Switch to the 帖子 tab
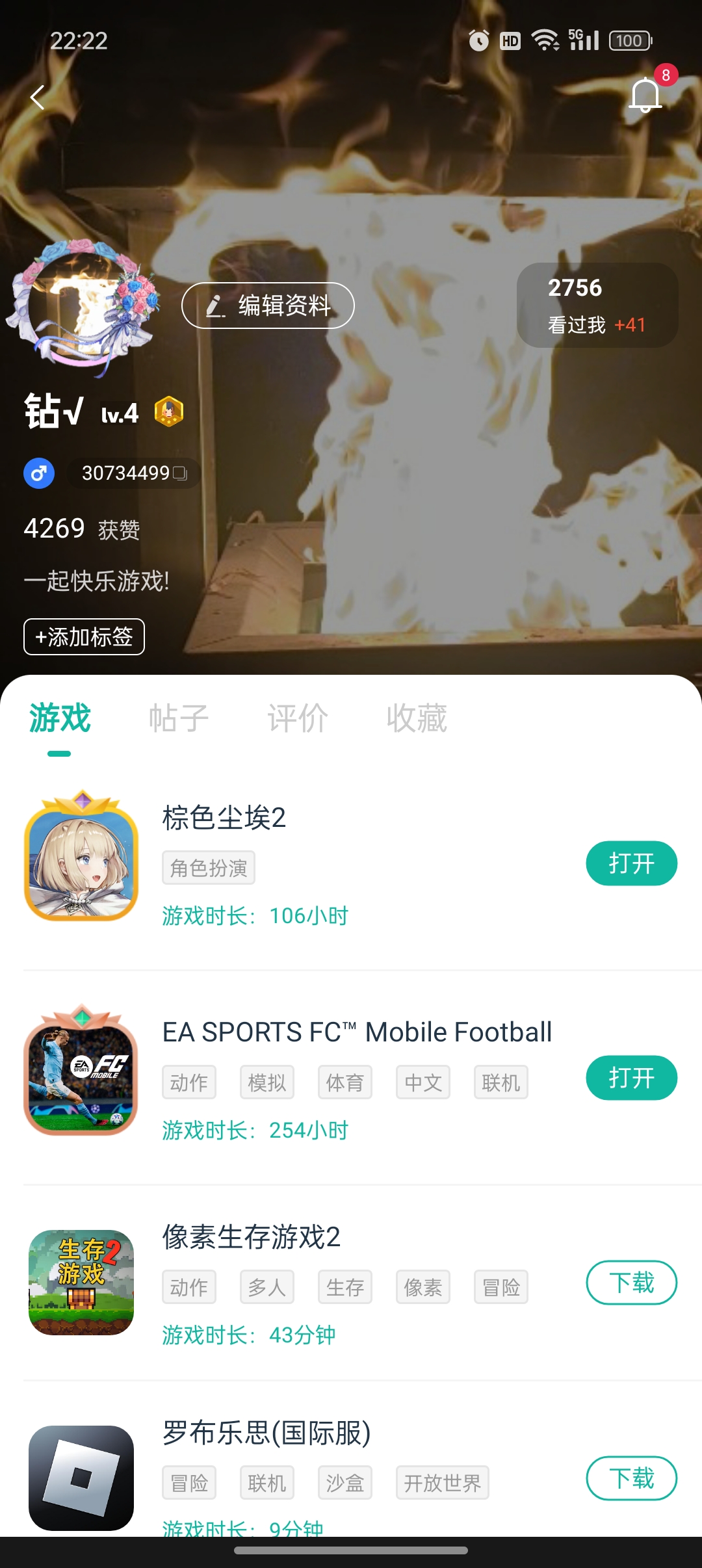The width and height of the screenshot is (702, 1568). coord(178,718)
